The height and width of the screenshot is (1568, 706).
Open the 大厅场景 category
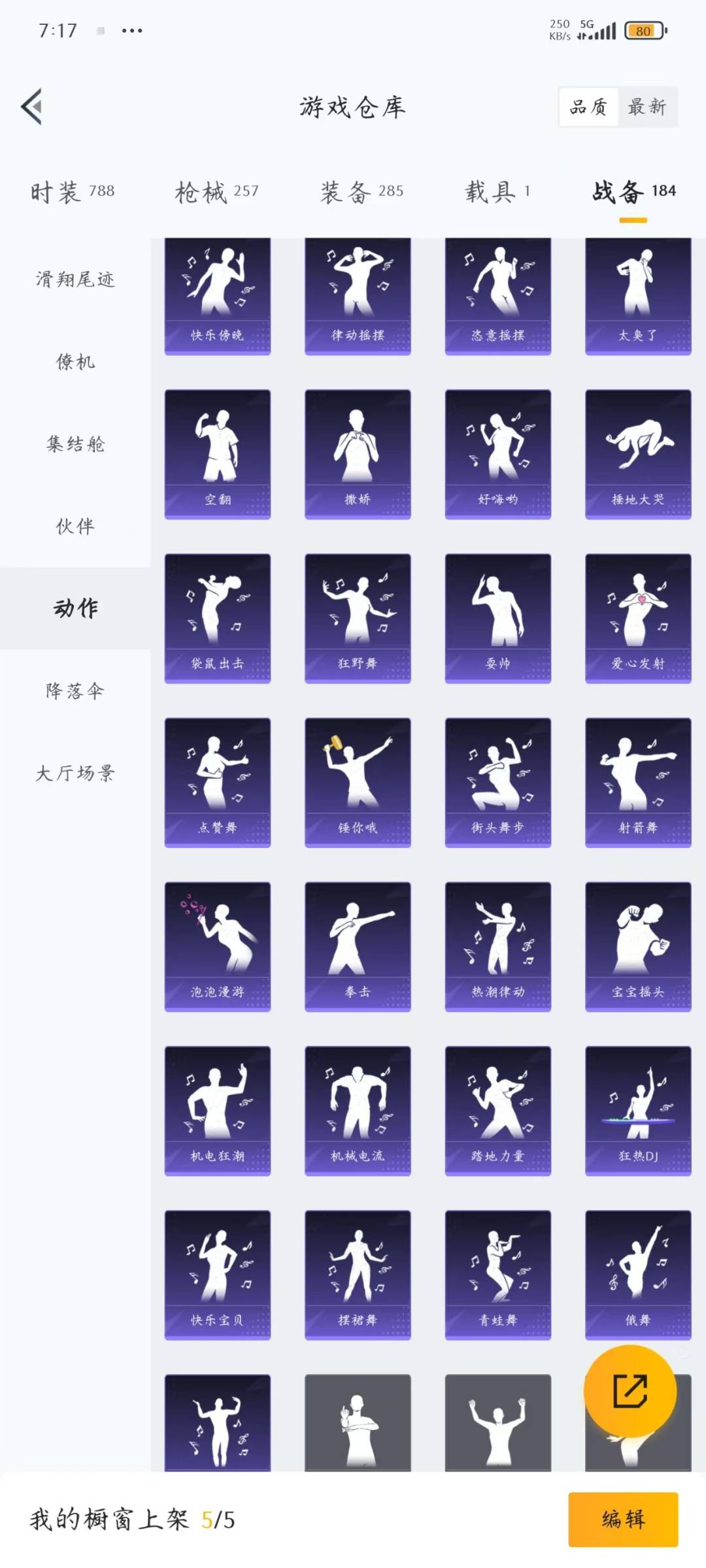(75, 774)
